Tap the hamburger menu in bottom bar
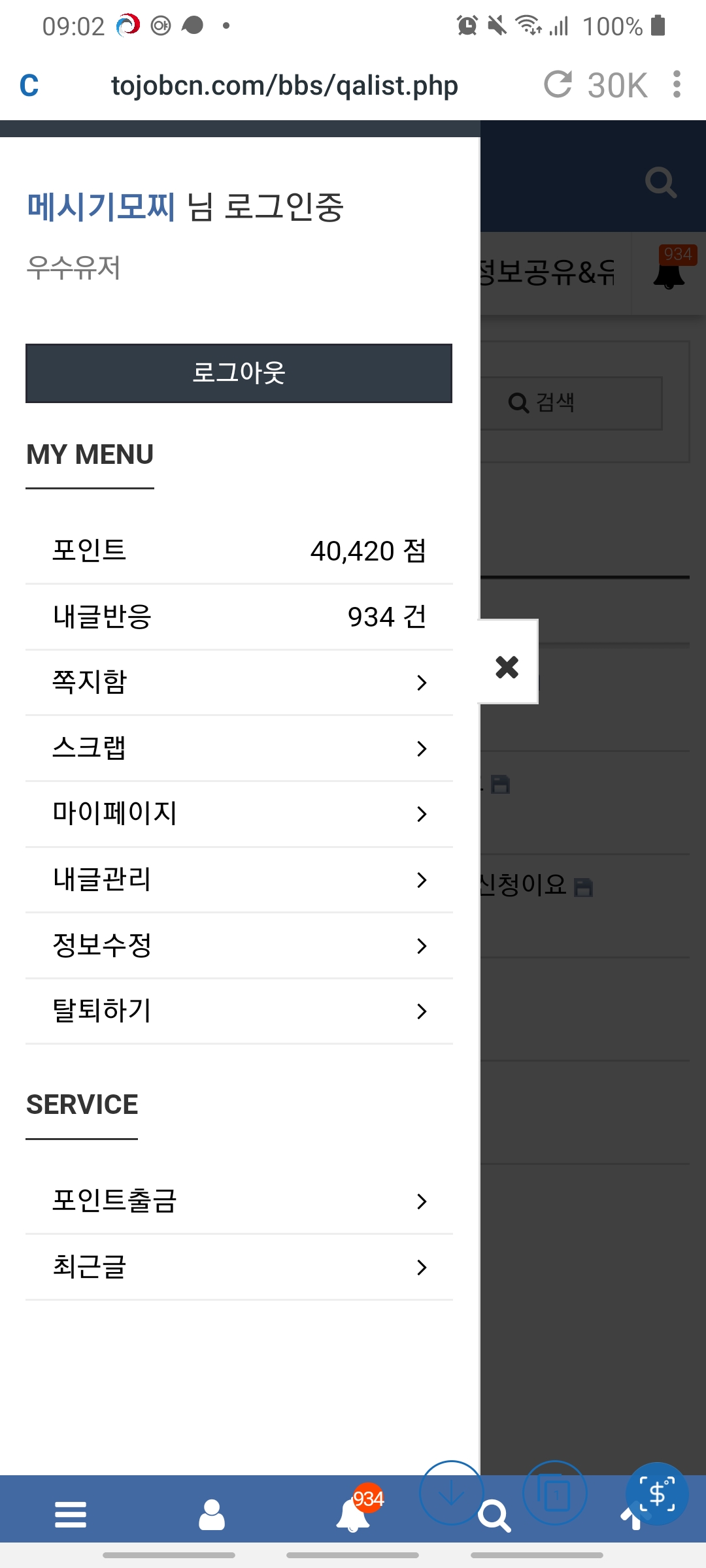Image resolution: width=706 pixels, height=1568 pixels. [71, 1514]
